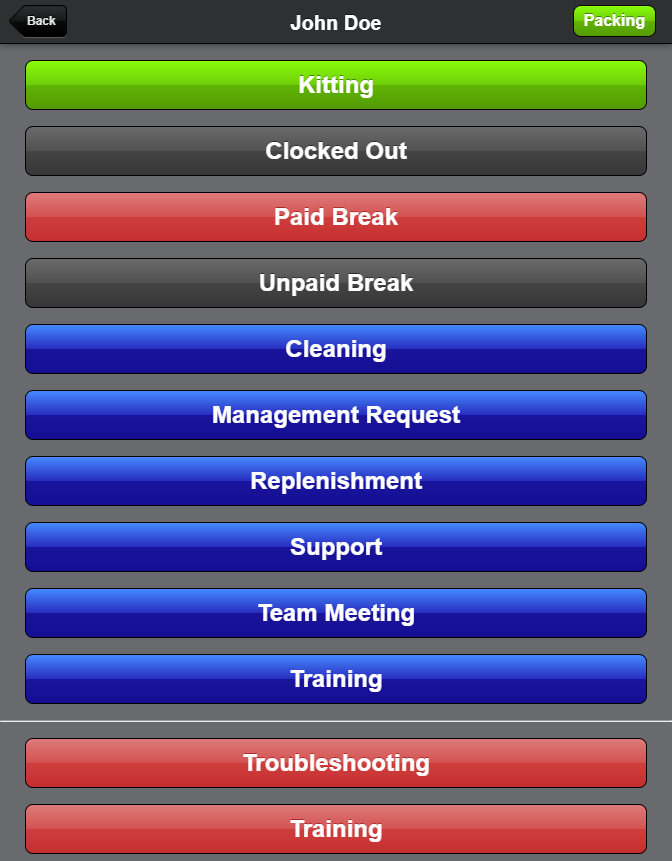Start a Paid Break
Screen dimensions: 672x861
pyautogui.click(x=336, y=217)
